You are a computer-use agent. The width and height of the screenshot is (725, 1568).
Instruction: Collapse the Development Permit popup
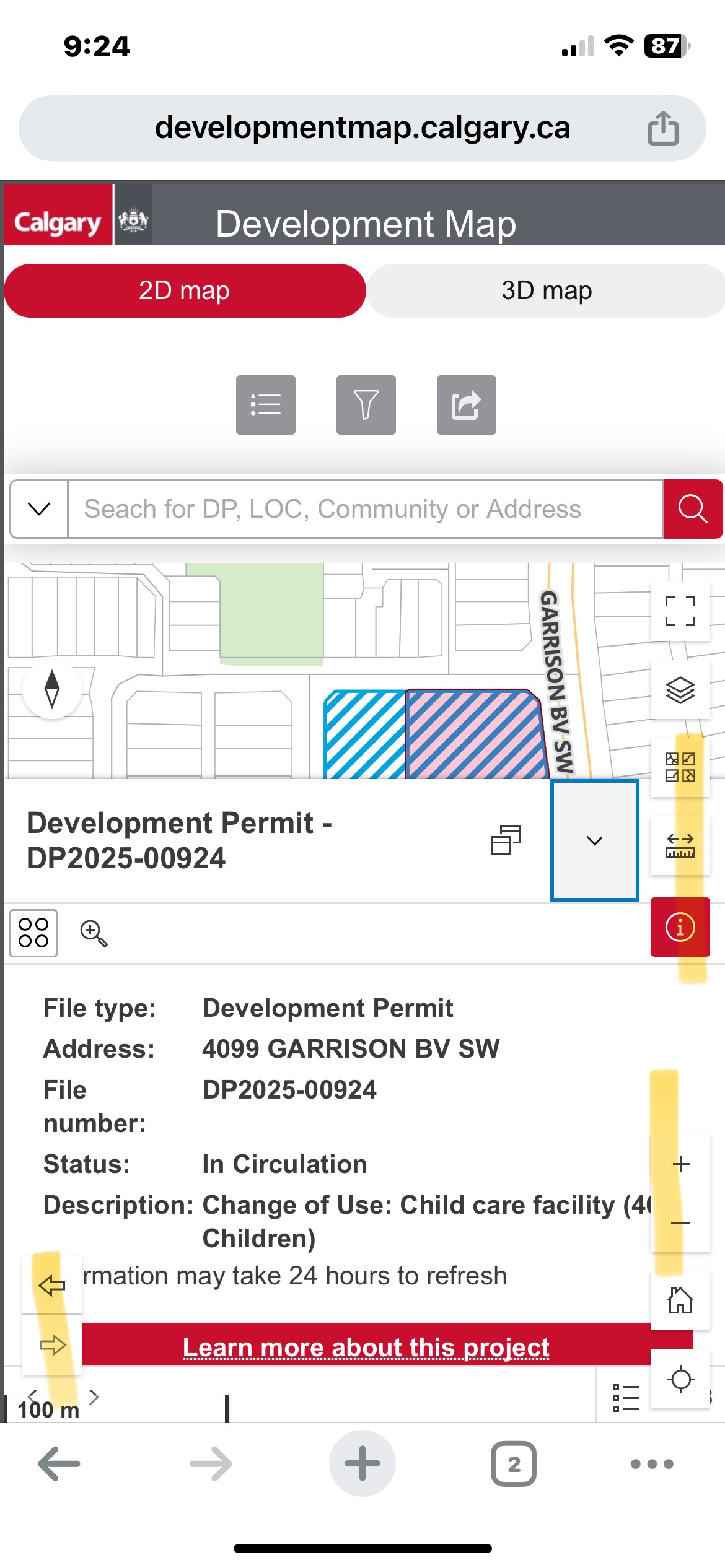click(x=595, y=840)
